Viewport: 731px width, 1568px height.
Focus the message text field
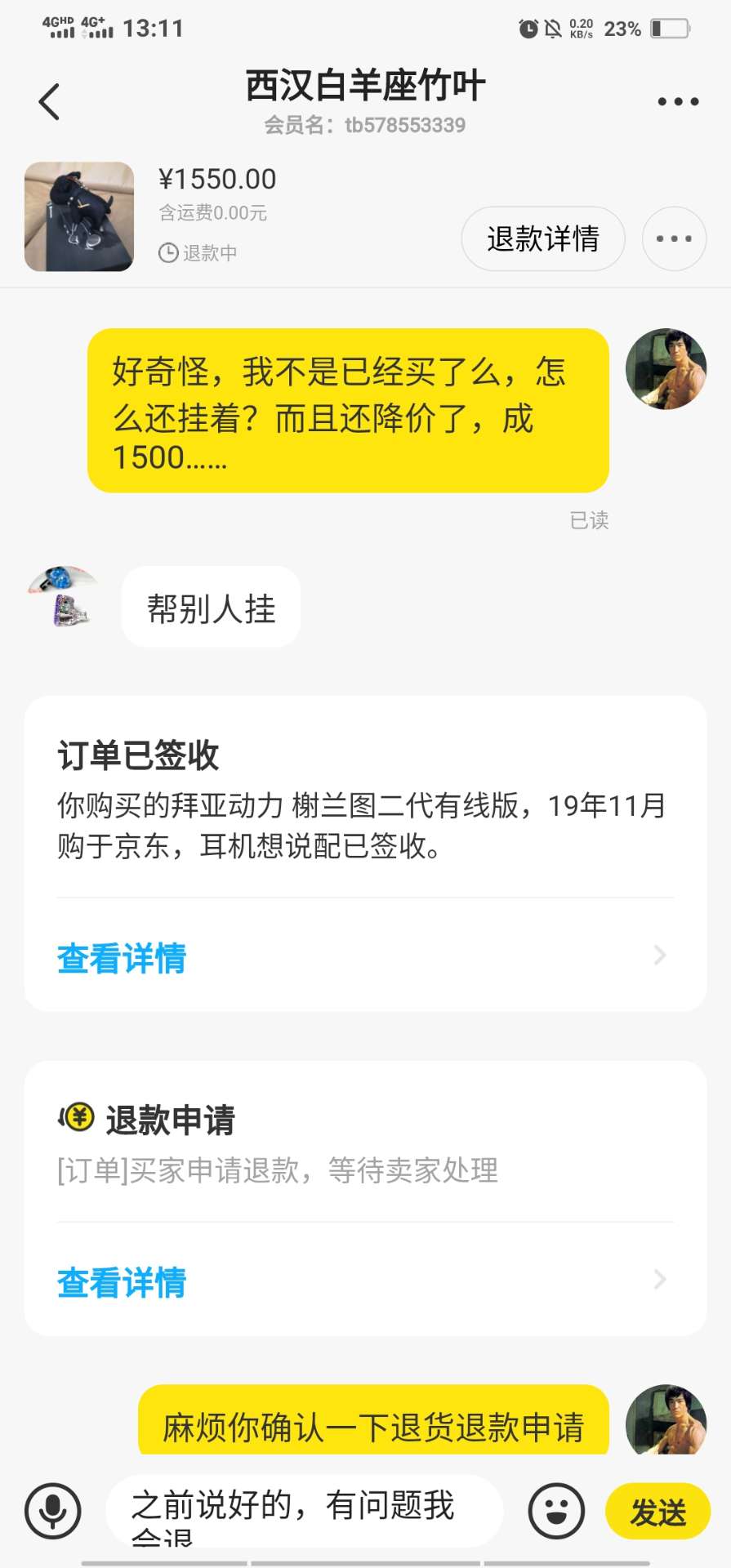coord(302,1511)
